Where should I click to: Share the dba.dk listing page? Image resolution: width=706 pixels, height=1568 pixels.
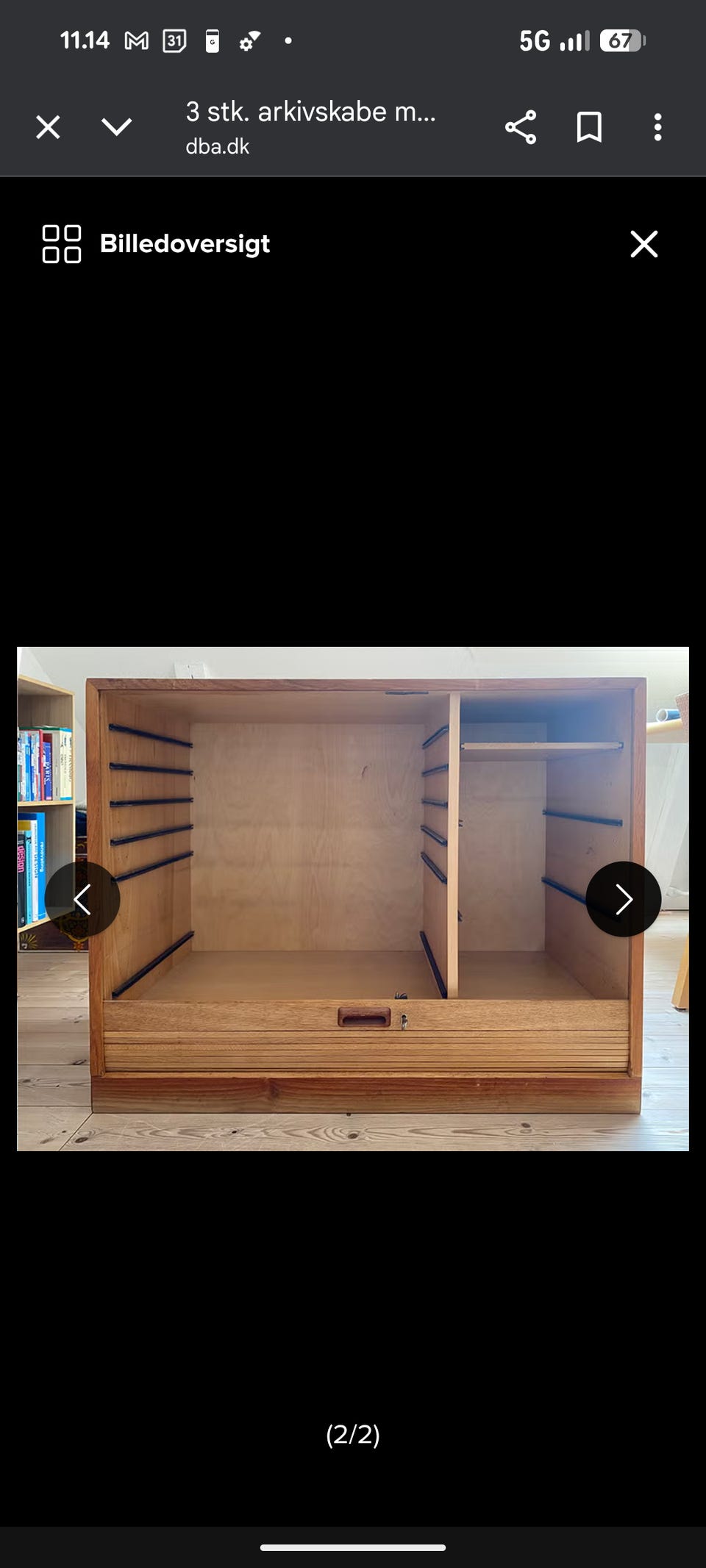521,127
